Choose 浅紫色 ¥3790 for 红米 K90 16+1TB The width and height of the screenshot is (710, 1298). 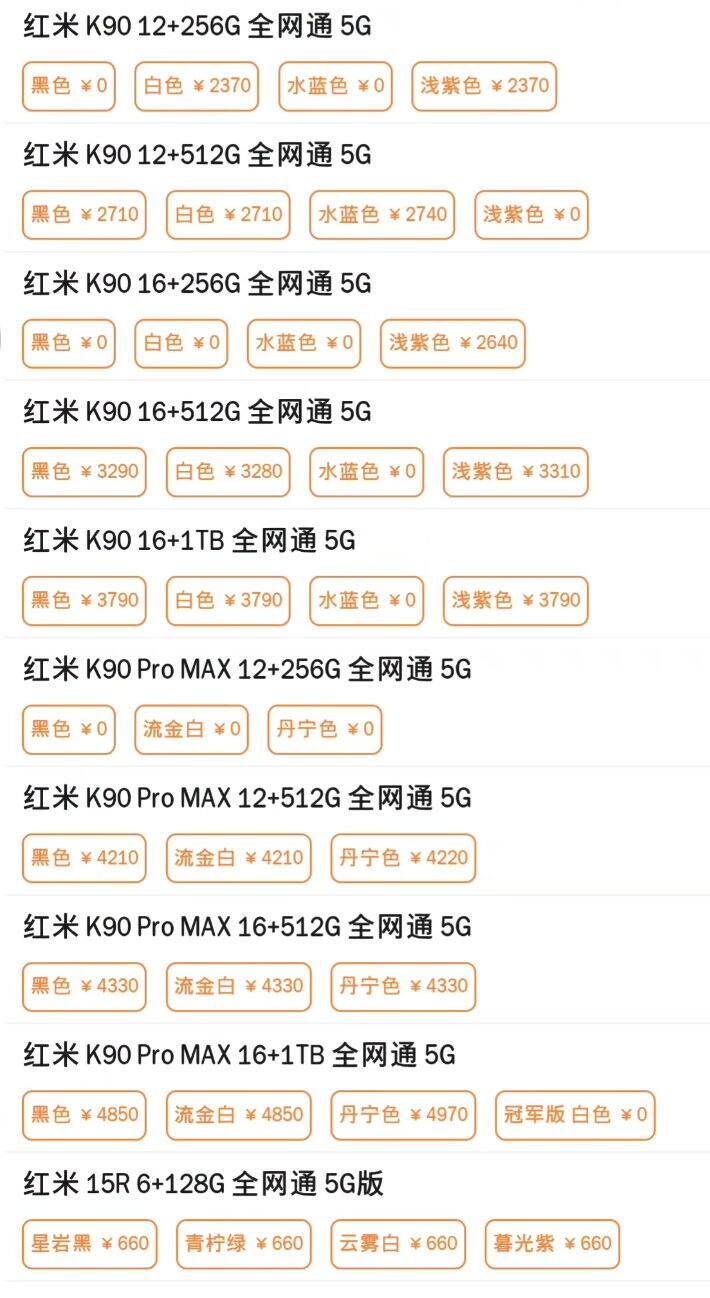(515, 600)
